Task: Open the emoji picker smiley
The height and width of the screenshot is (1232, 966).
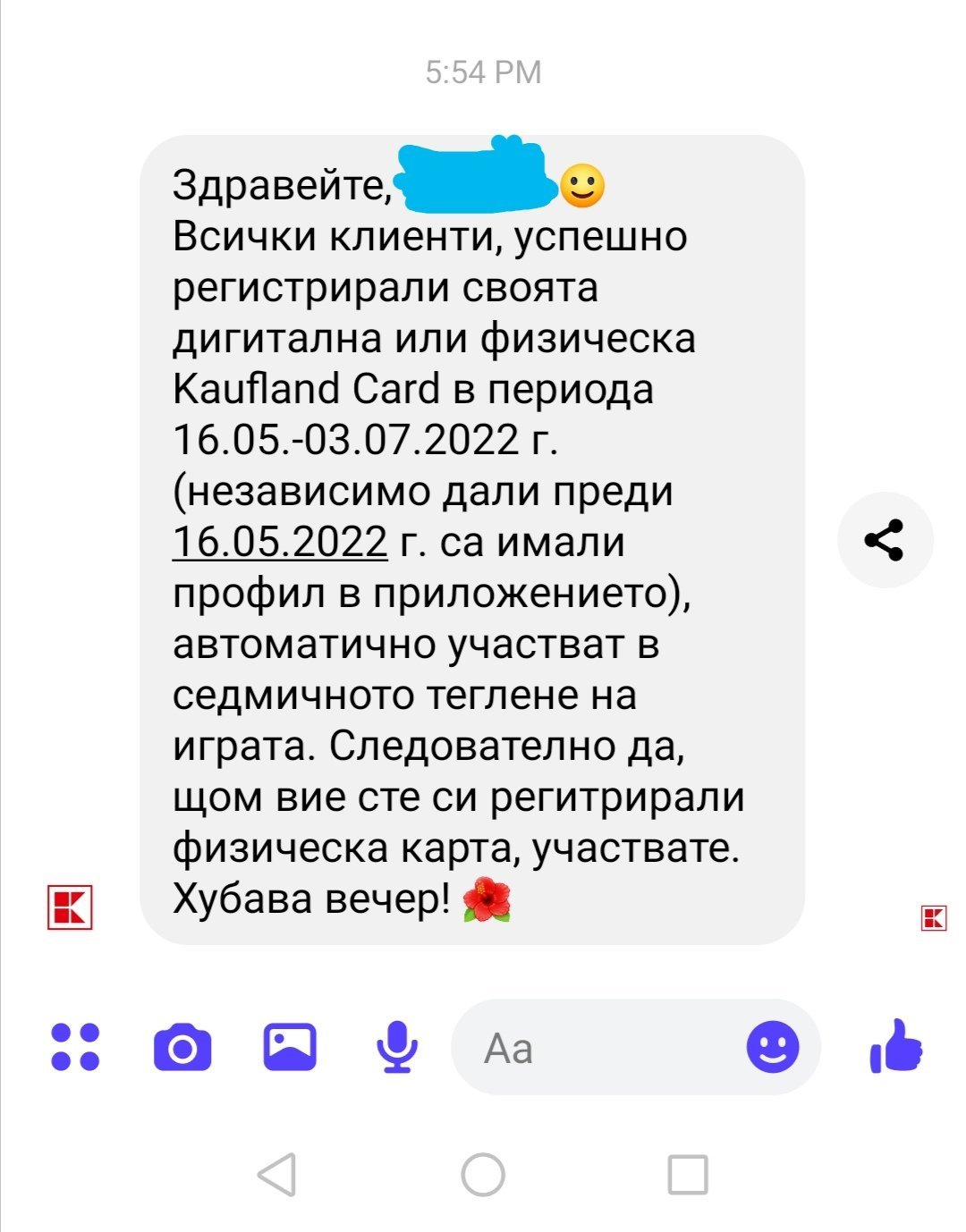Action: click(772, 1047)
